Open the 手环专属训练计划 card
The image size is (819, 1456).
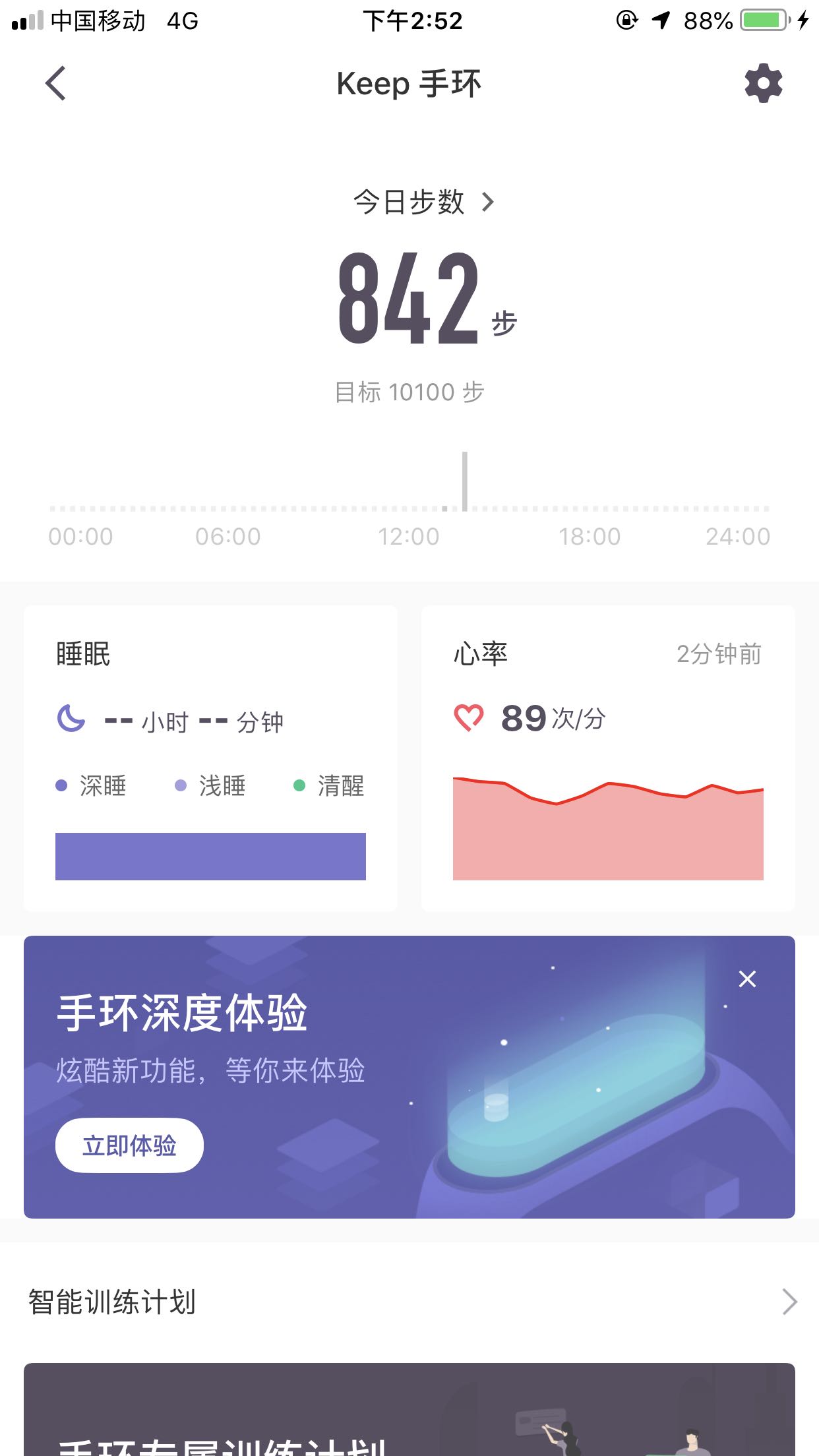tap(409, 1410)
